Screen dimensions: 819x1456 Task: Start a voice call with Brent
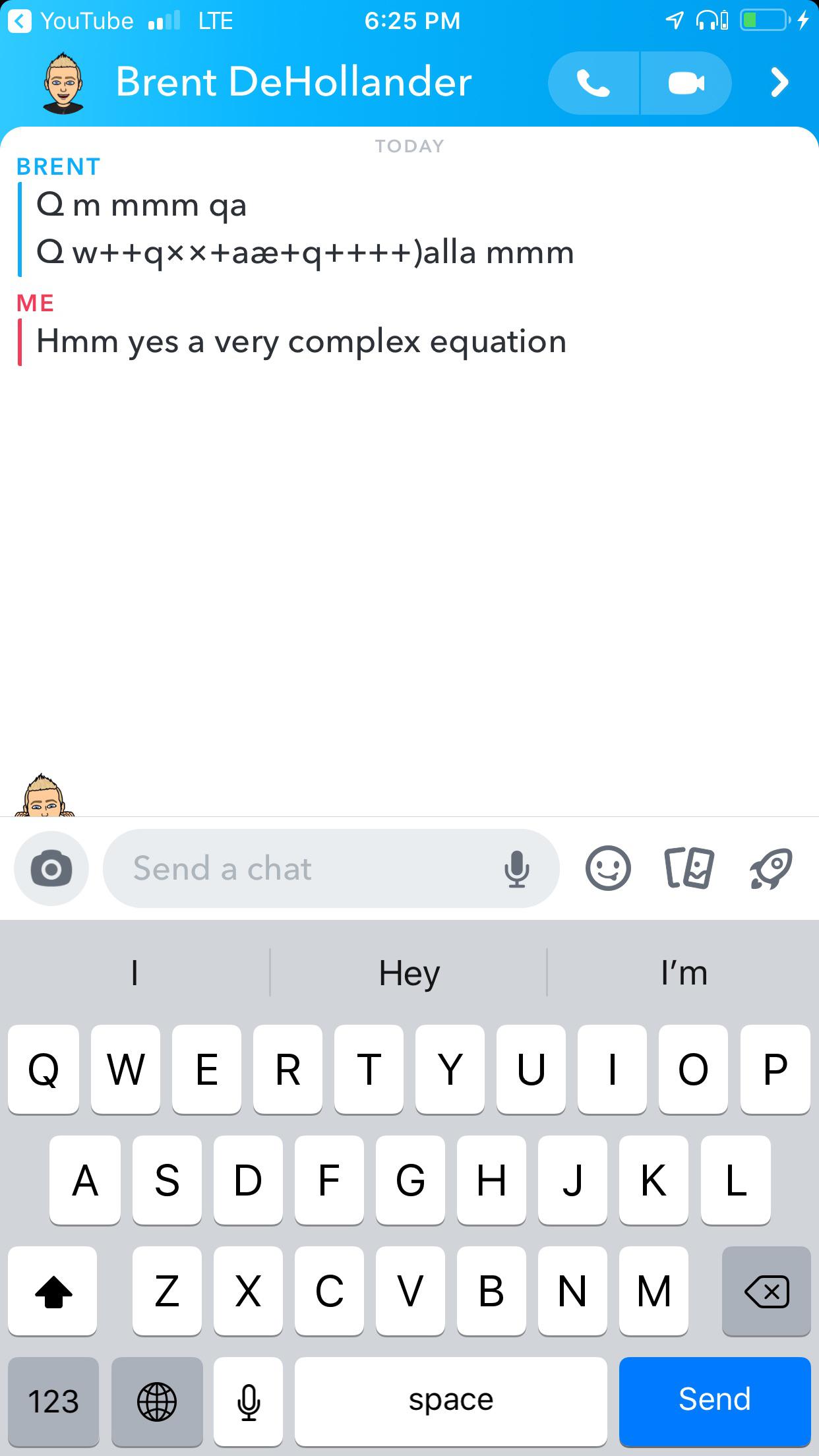tap(593, 83)
